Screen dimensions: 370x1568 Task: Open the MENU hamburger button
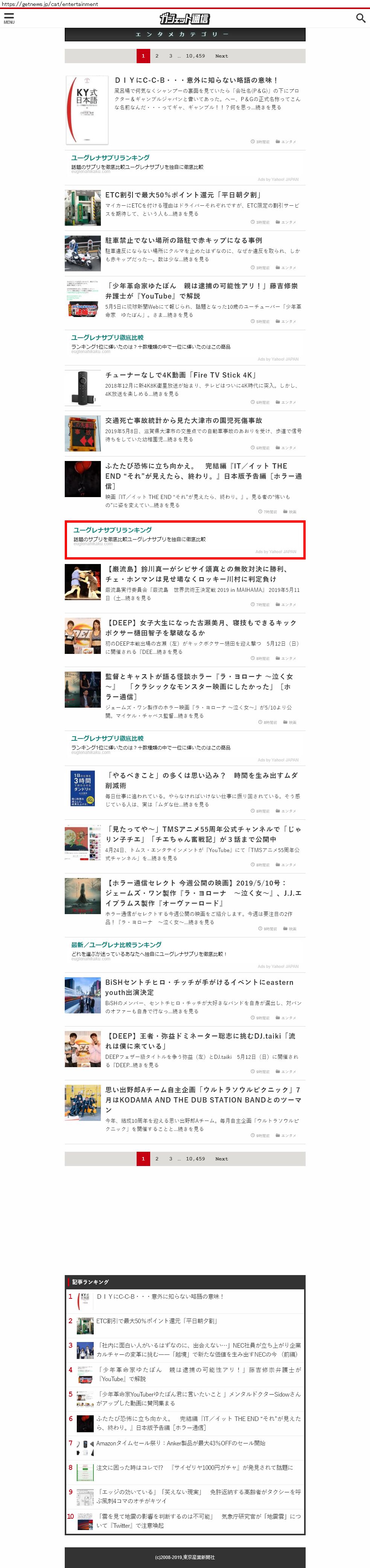coord(9,18)
